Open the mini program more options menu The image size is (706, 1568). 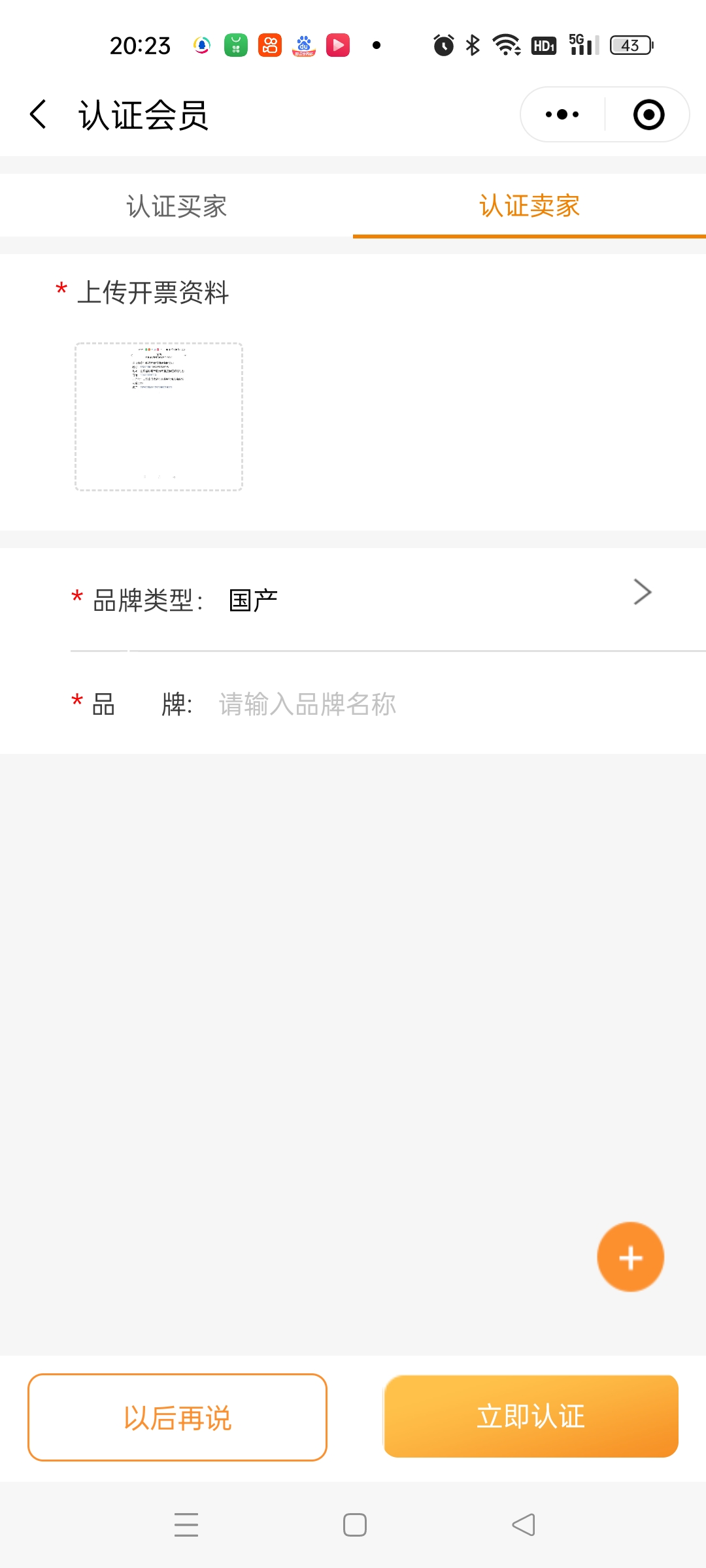(x=562, y=115)
